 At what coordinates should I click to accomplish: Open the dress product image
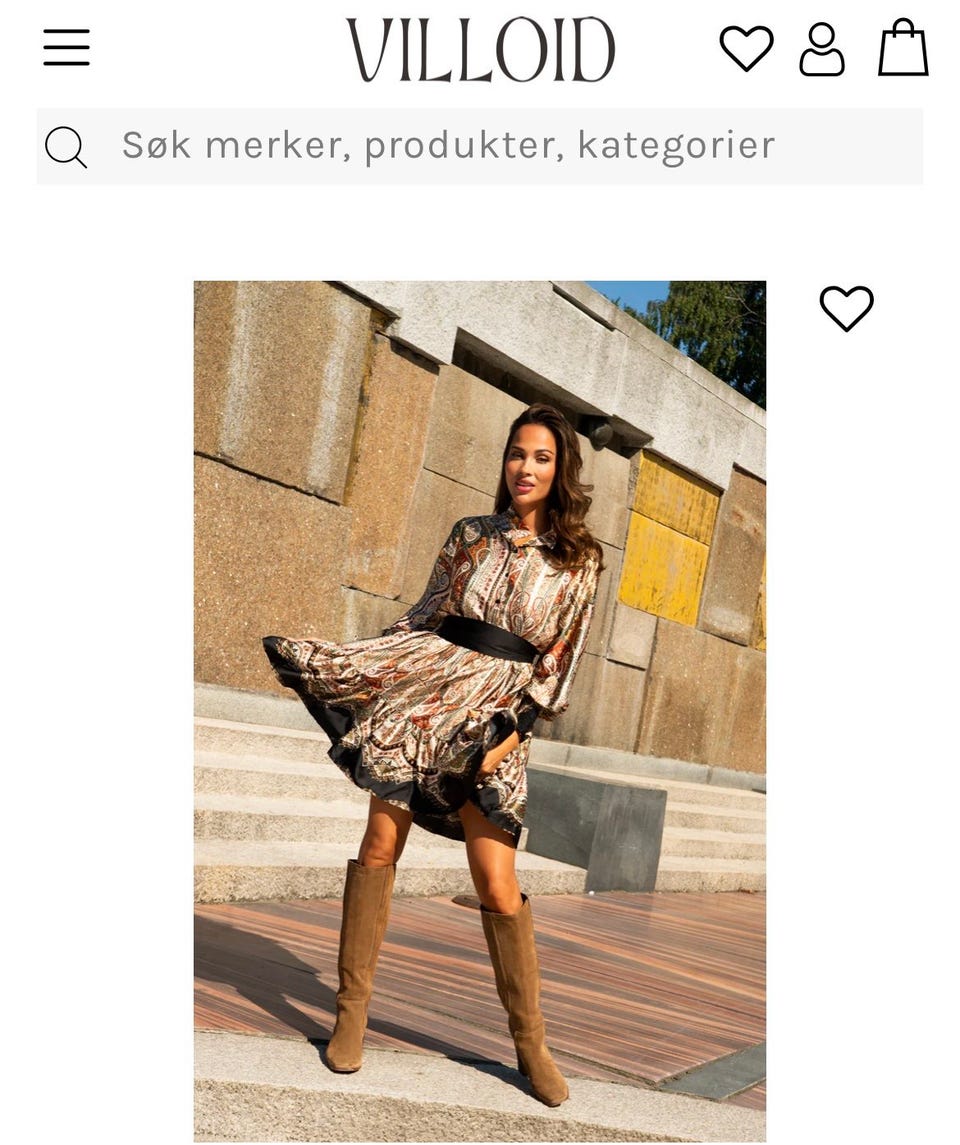[x=480, y=700]
